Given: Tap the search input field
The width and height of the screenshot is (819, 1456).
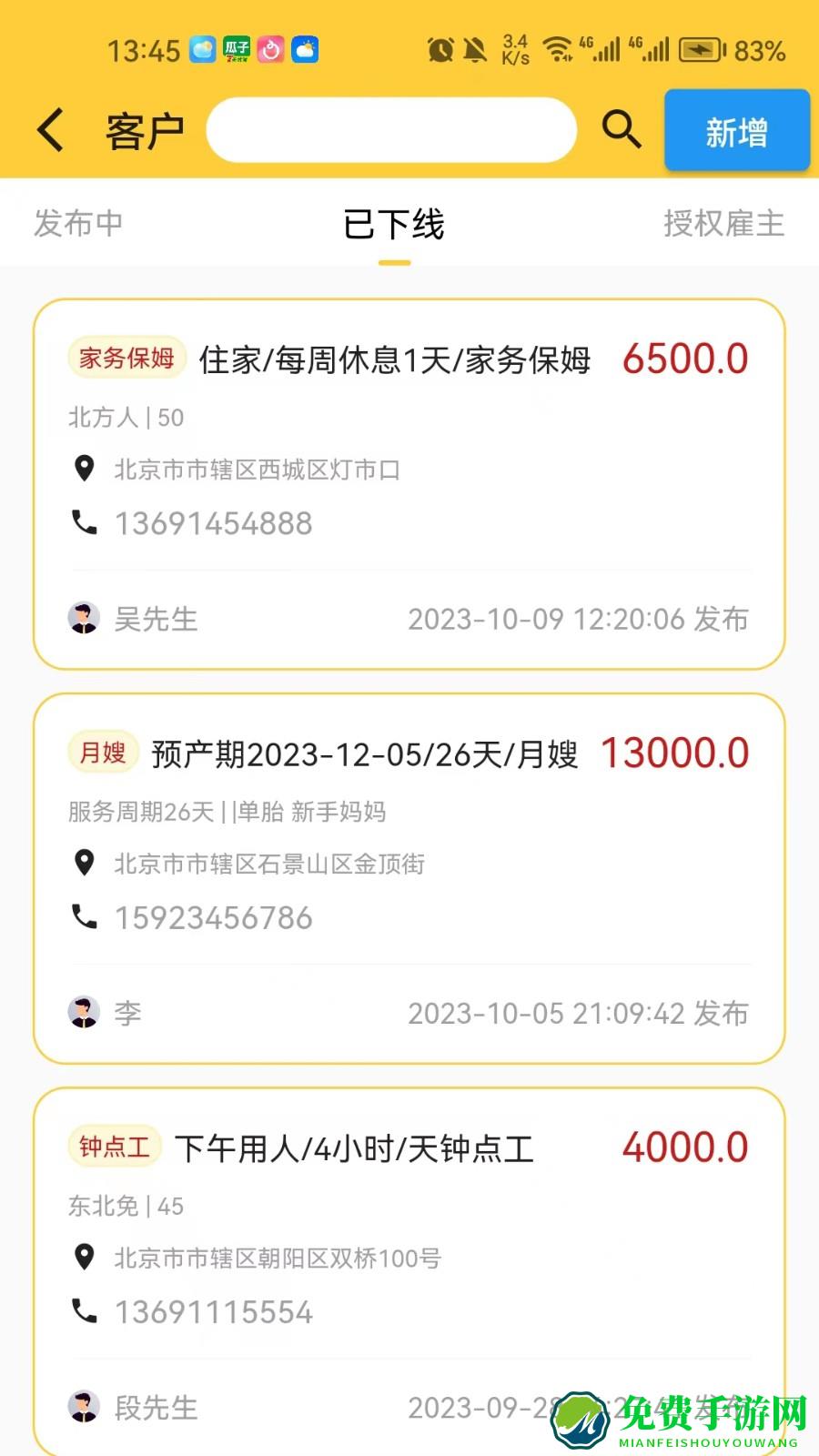Looking at the screenshot, I should pyautogui.click(x=393, y=129).
